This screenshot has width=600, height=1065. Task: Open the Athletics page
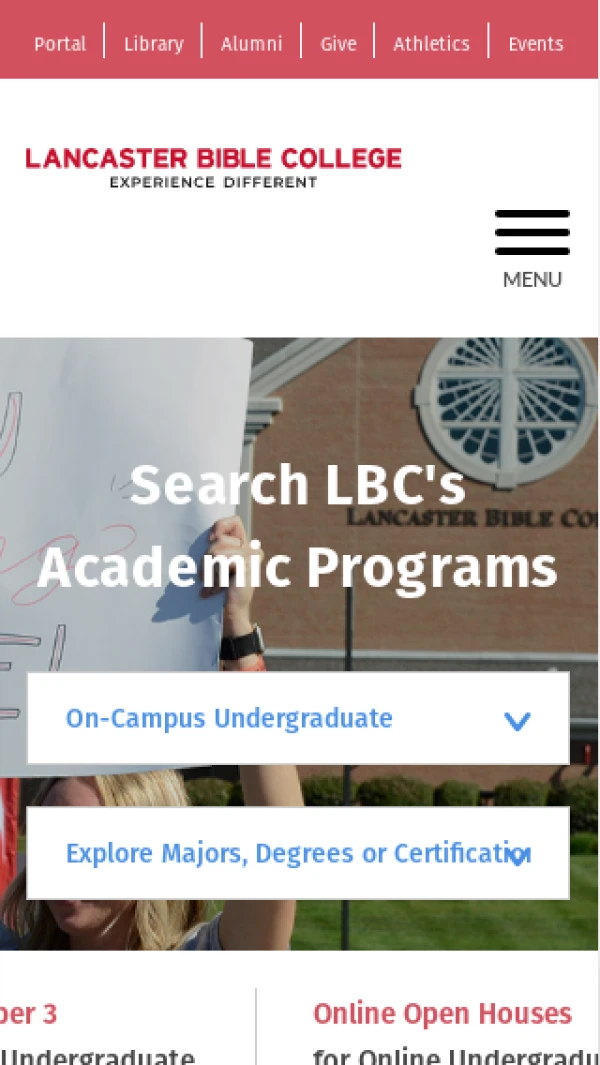(x=431, y=44)
